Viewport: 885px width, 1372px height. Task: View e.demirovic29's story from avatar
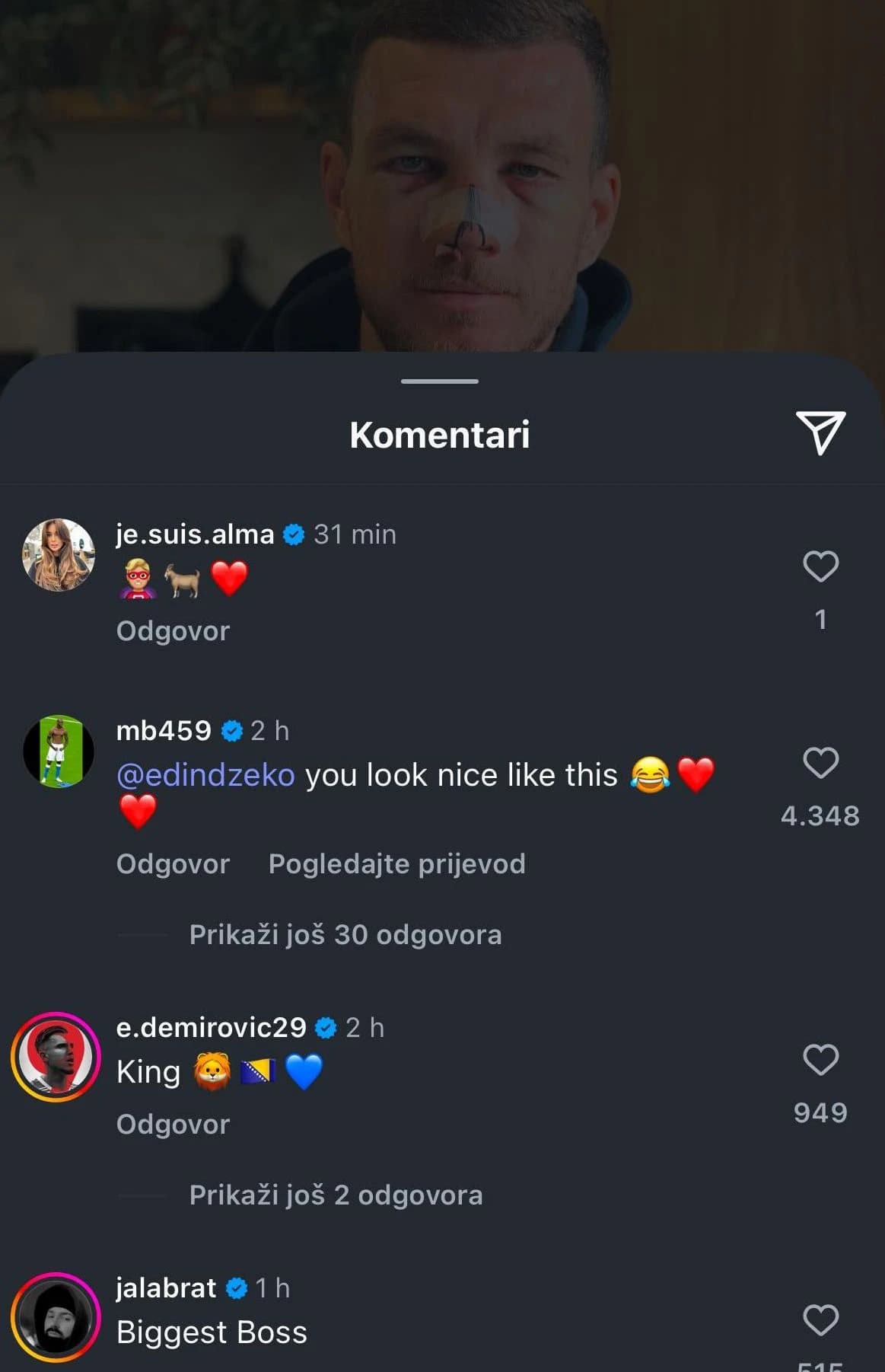click(x=56, y=1057)
